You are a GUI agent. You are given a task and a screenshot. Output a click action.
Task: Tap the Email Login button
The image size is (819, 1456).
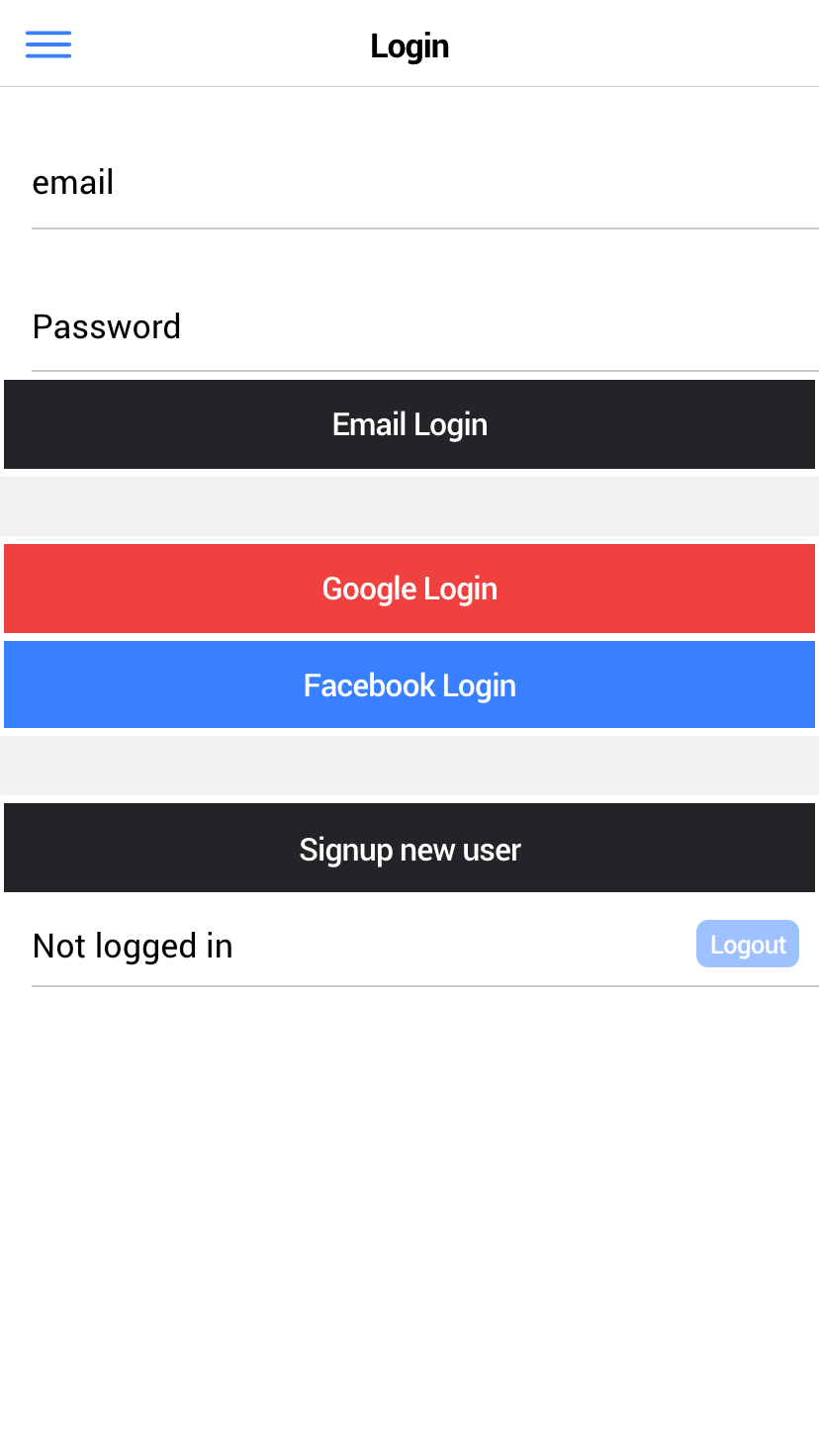click(x=409, y=424)
